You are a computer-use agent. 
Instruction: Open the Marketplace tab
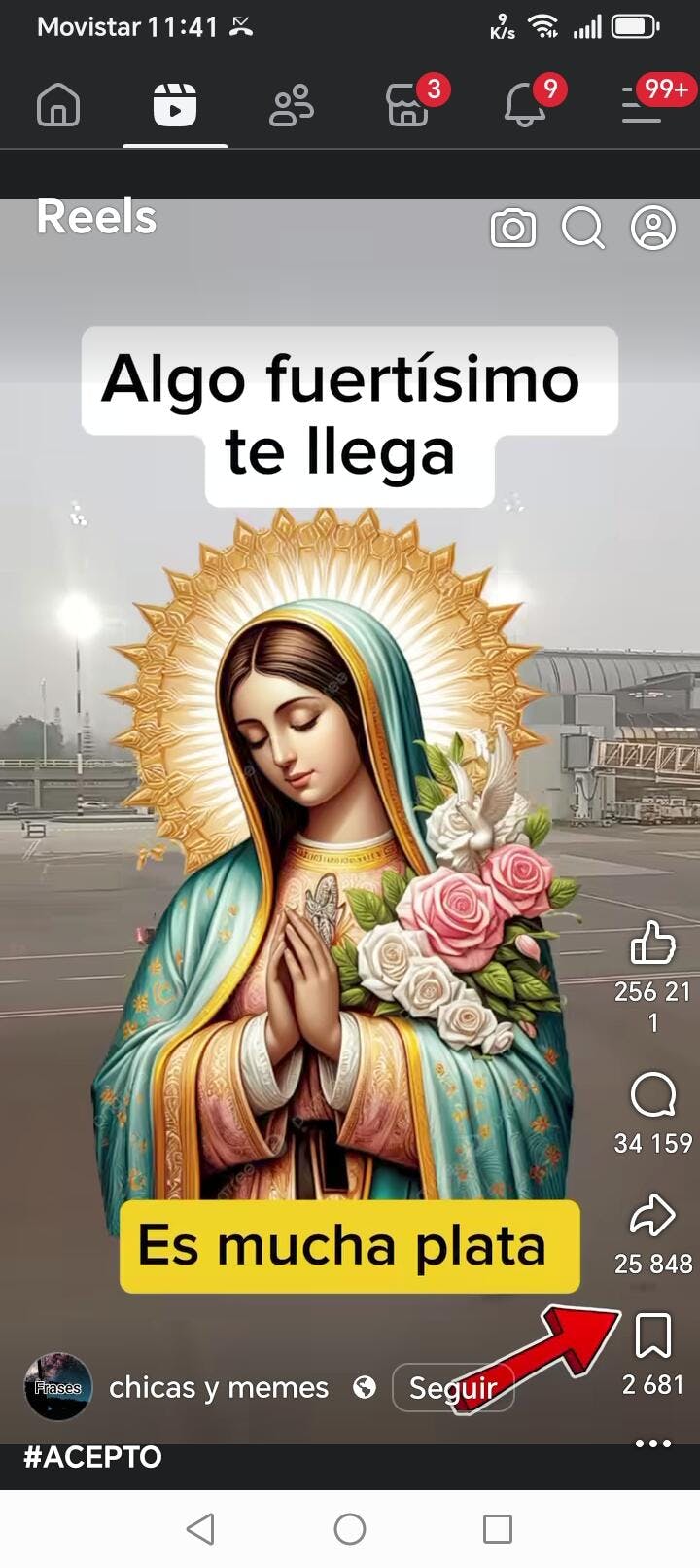(408, 105)
